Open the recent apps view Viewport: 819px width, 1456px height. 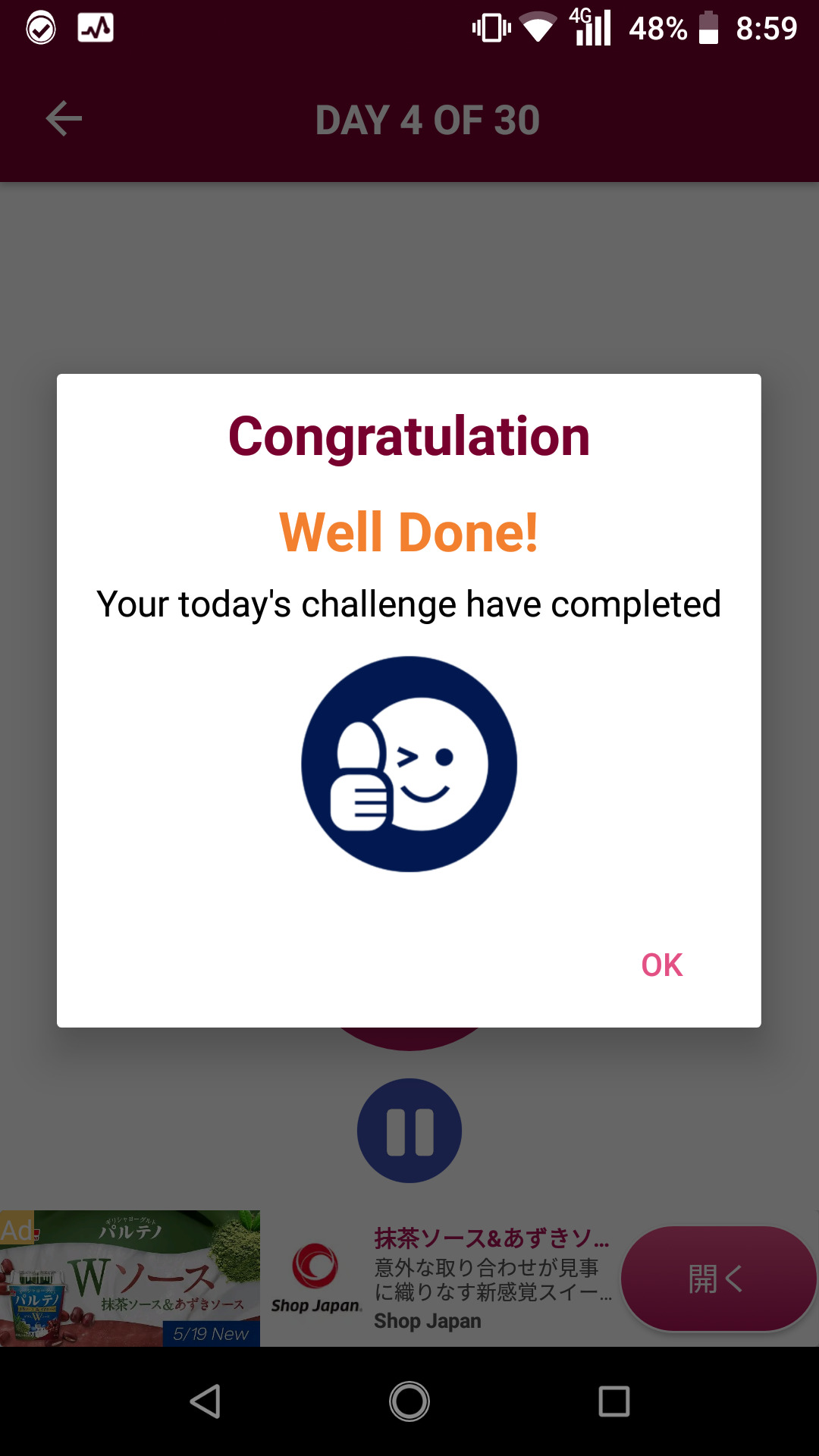click(x=613, y=1401)
